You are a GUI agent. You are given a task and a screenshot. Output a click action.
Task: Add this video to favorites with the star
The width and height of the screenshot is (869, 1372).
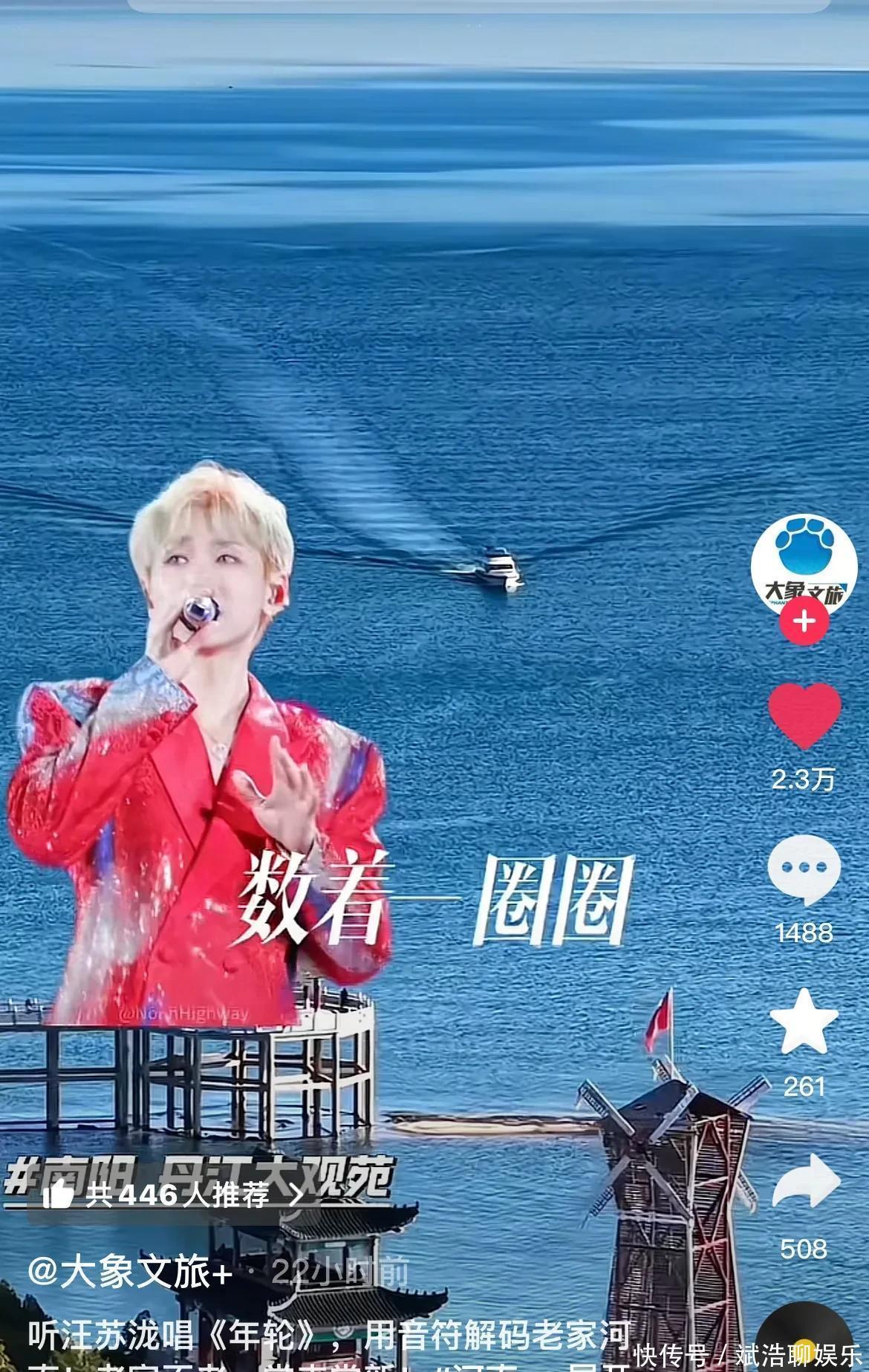[804, 1022]
